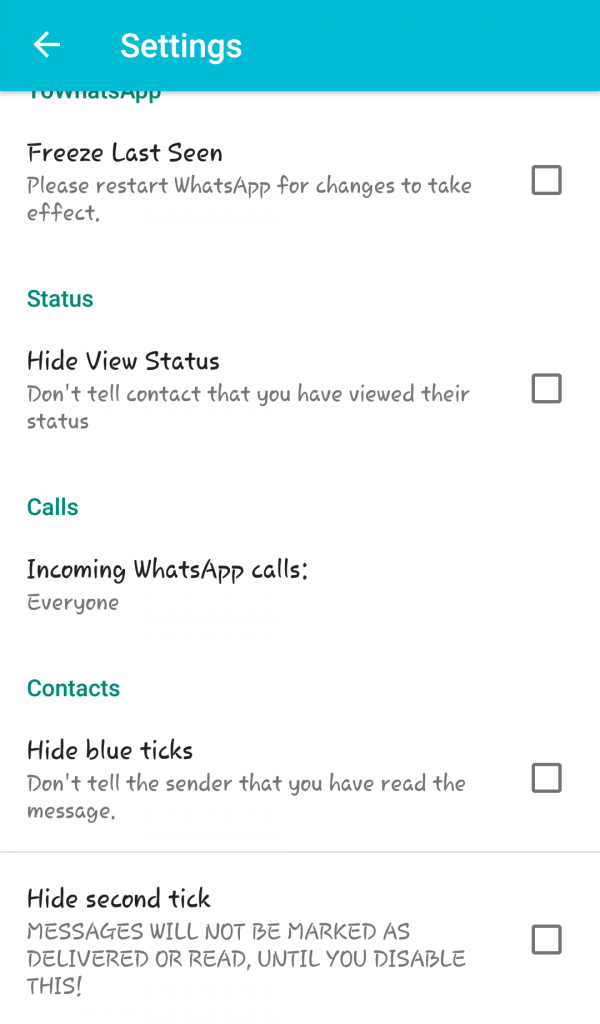Tick the Hide blue ticks checkbox
The height and width of the screenshot is (1024, 600).
tap(546, 778)
